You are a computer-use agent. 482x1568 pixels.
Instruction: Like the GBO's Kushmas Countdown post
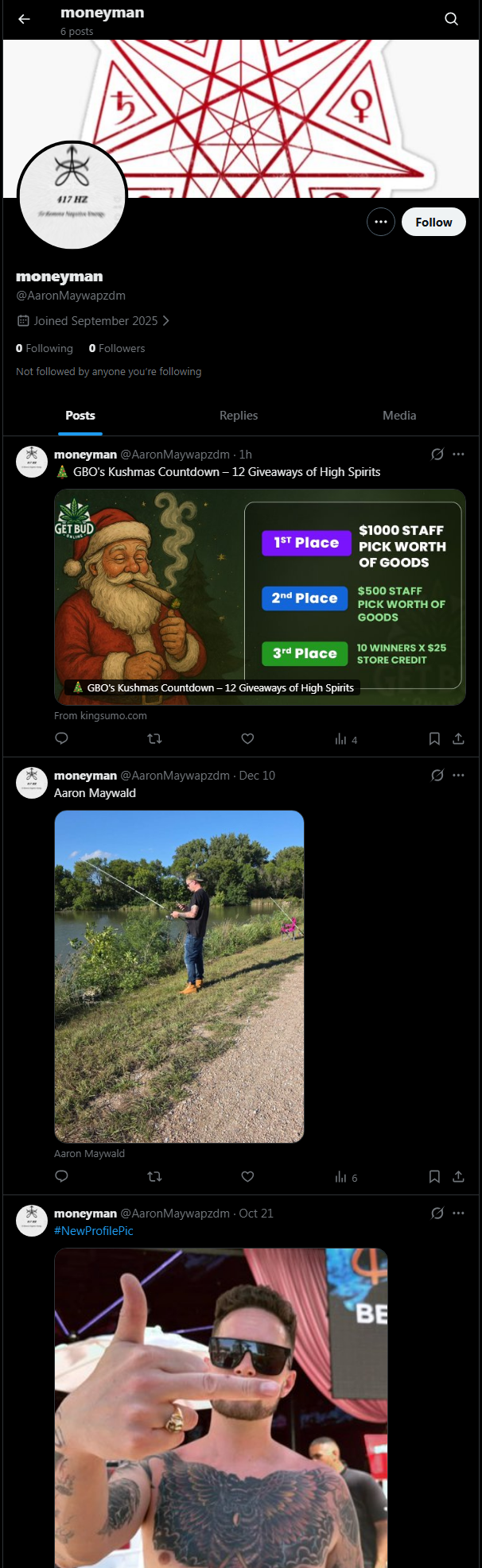[247, 739]
